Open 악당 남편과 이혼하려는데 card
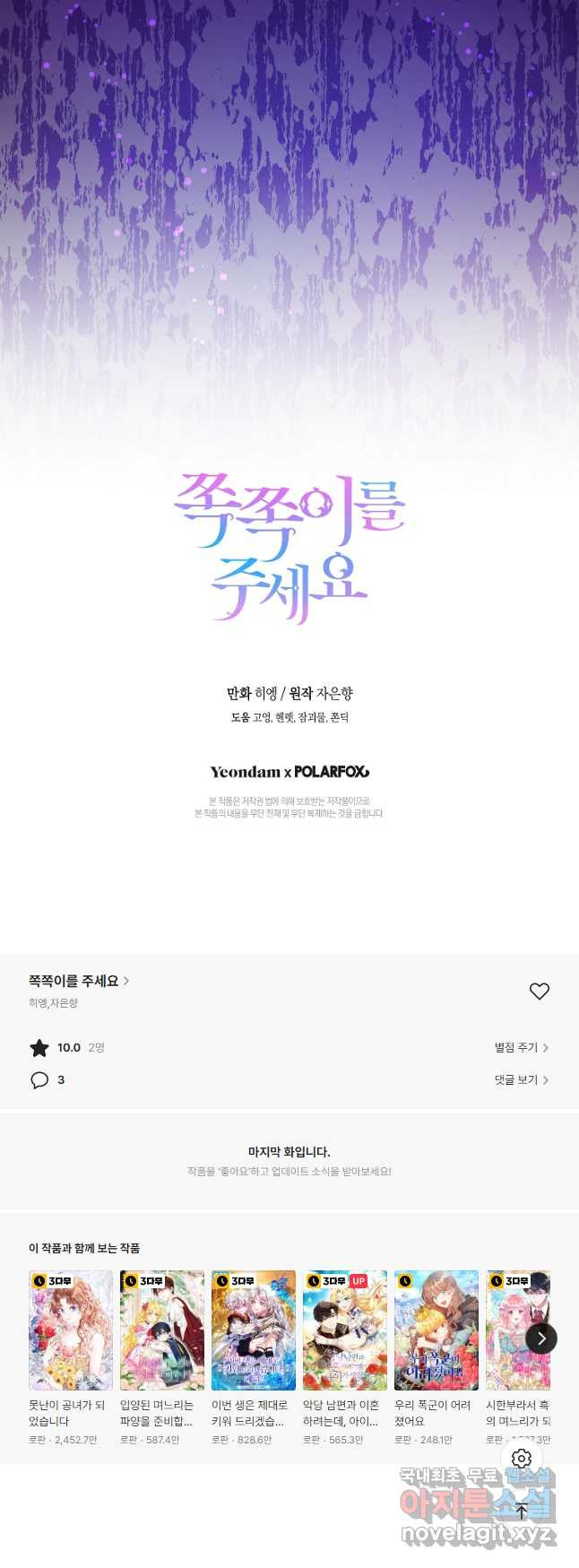The width and height of the screenshot is (579, 1568). click(345, 1330)
